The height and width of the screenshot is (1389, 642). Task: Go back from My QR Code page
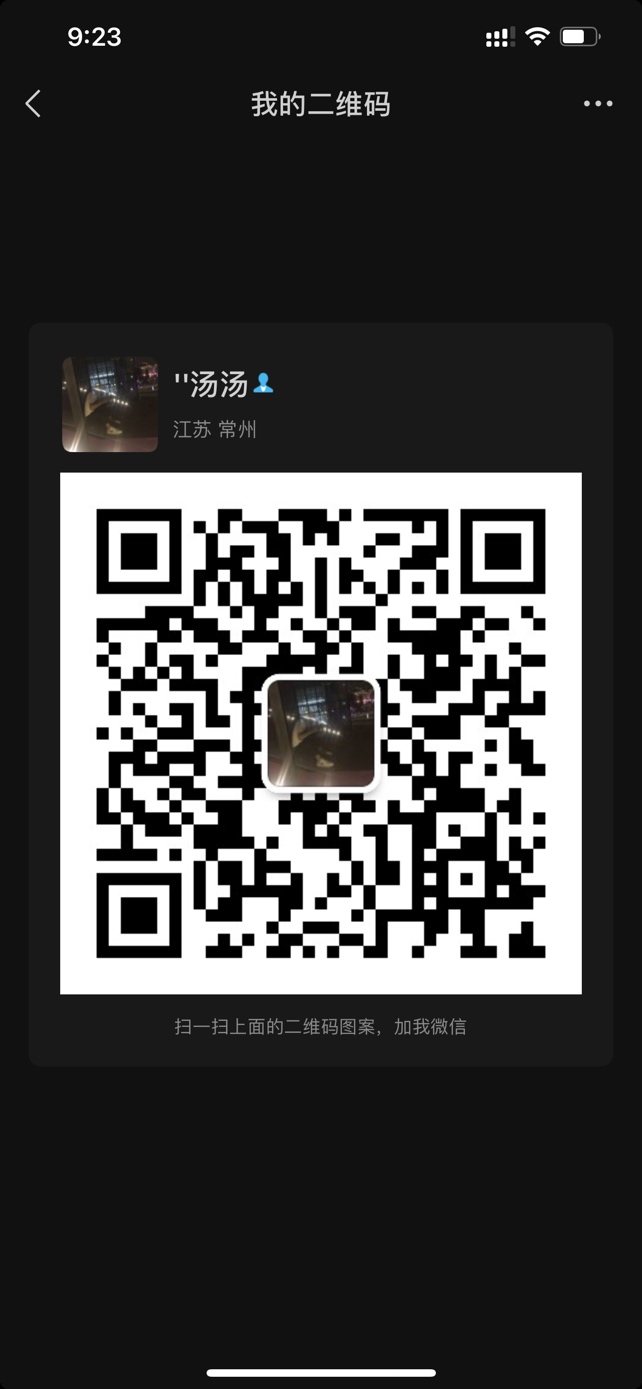point(33,104)
